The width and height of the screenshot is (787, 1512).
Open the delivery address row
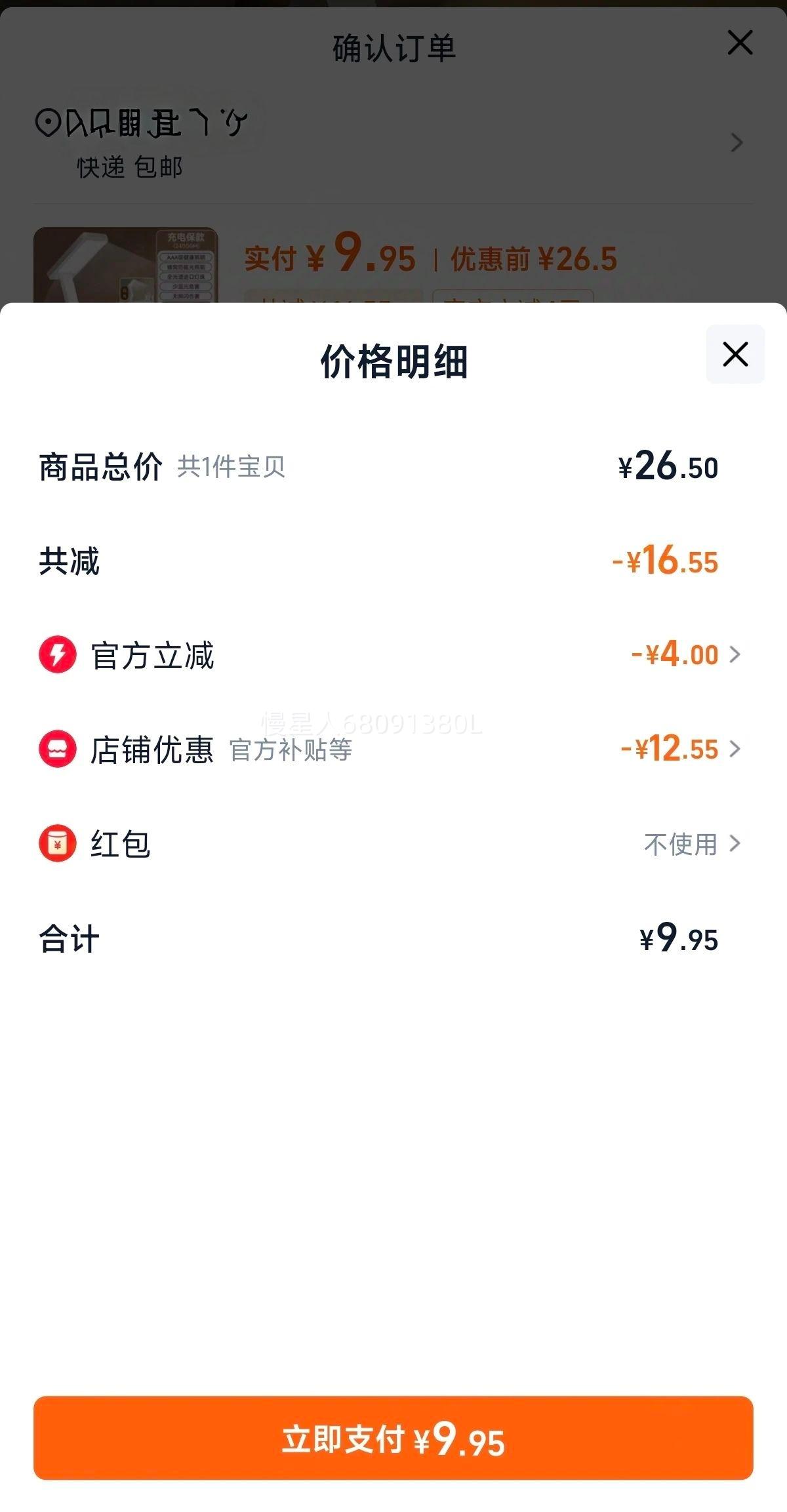(393, 142)
